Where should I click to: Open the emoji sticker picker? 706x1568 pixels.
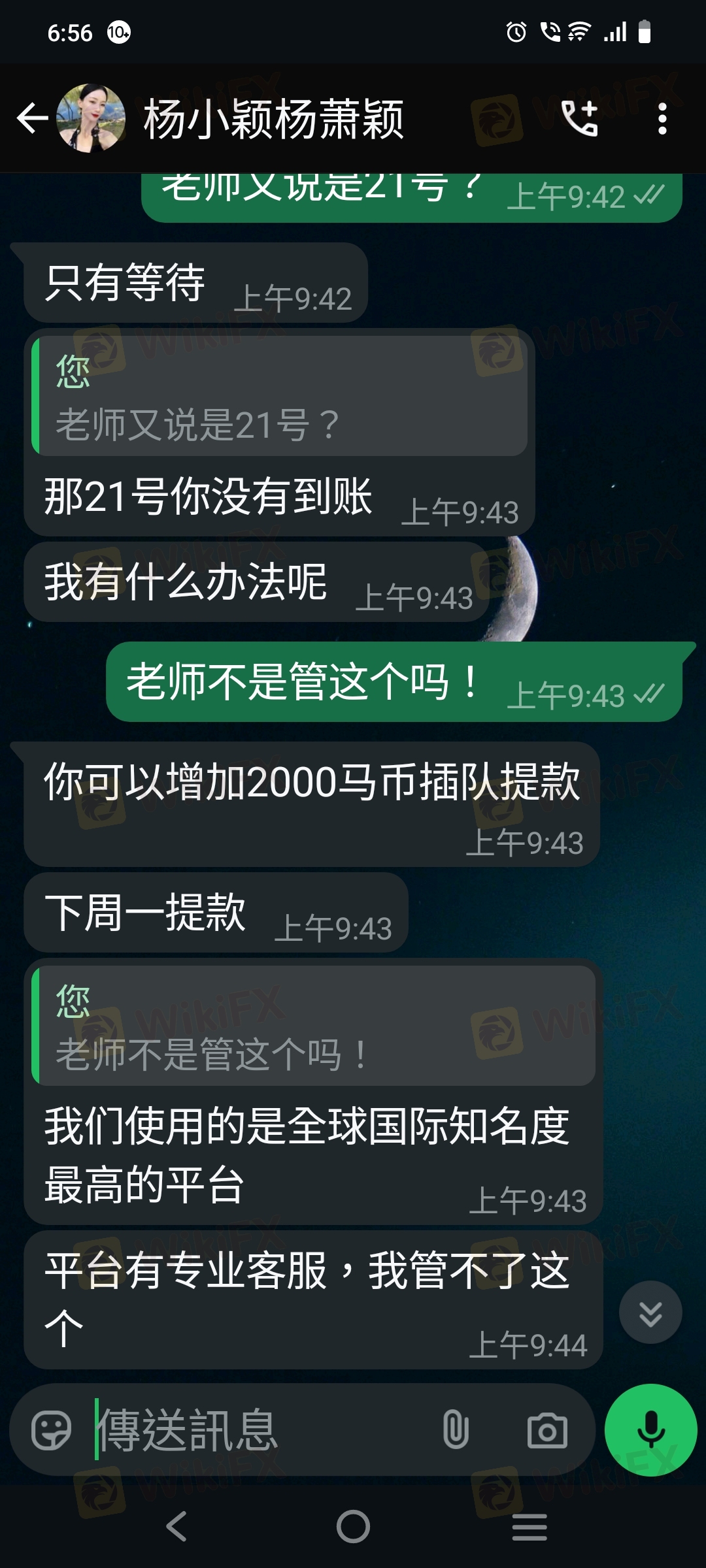pyautogui.click(x=51, y=1430)
